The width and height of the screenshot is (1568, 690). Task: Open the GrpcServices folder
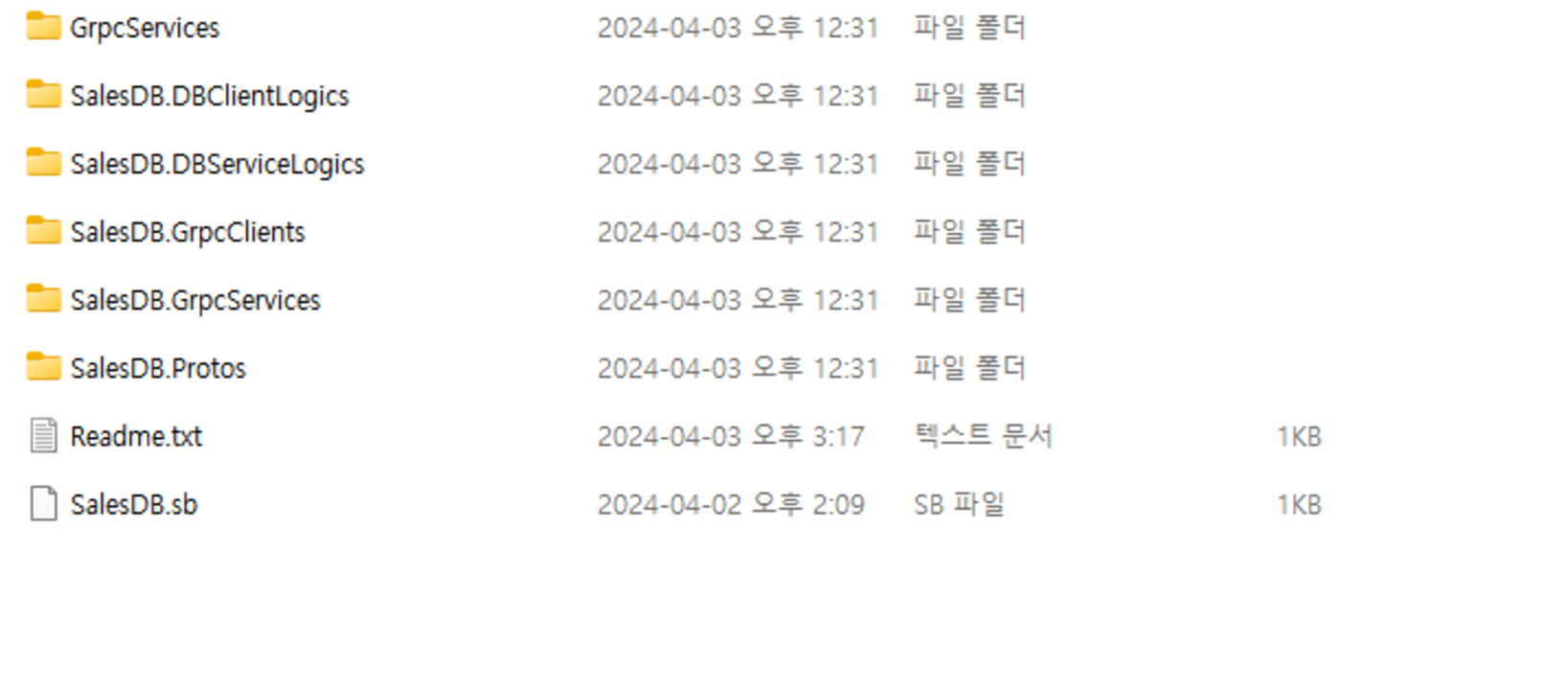[x=144, y=28]
